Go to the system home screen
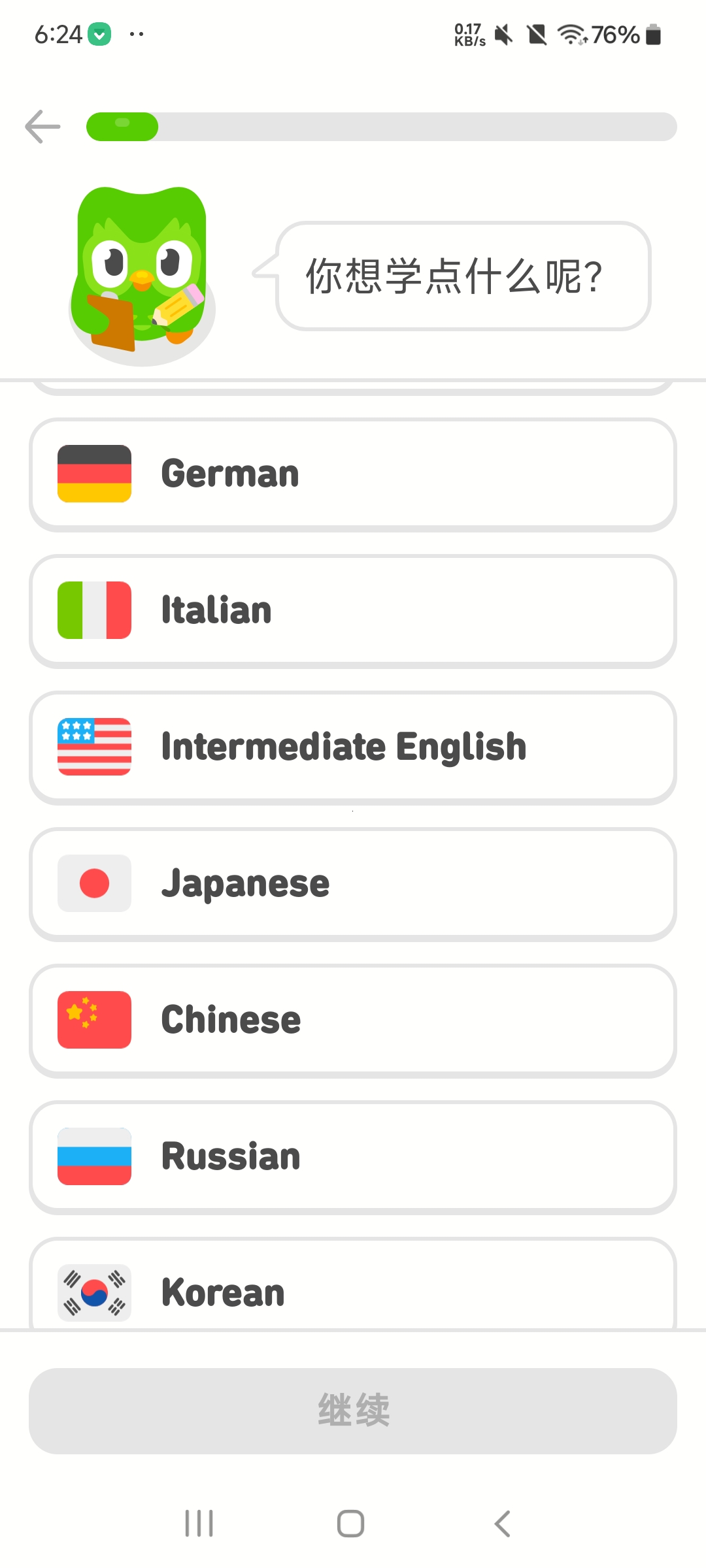Viewport: 706px width, 1568px height. click(351, 1524)
